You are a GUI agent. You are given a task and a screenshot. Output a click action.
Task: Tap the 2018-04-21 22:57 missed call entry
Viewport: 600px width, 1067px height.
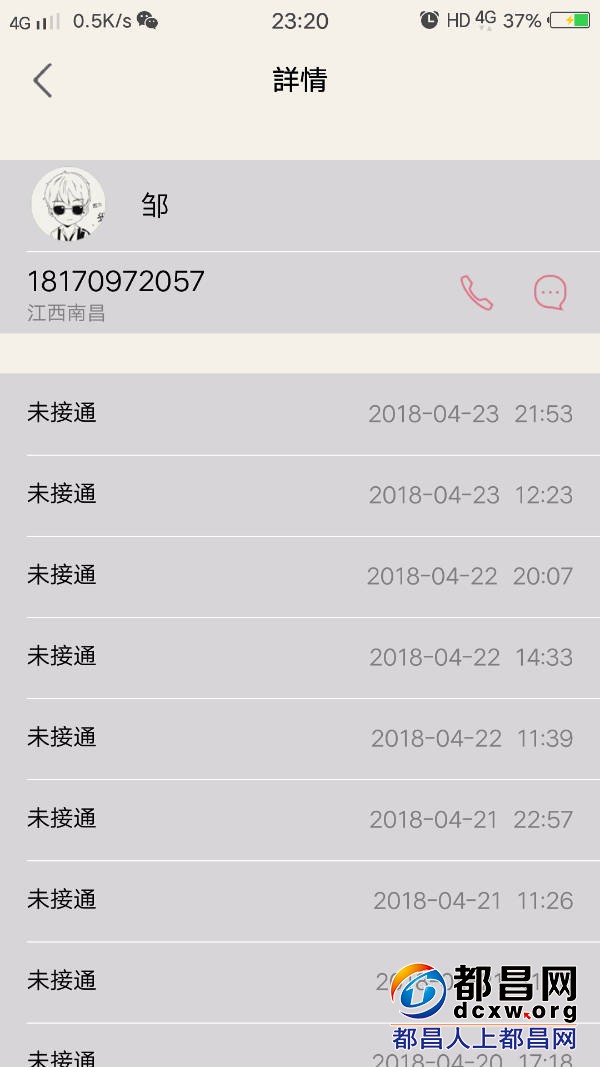300,819
